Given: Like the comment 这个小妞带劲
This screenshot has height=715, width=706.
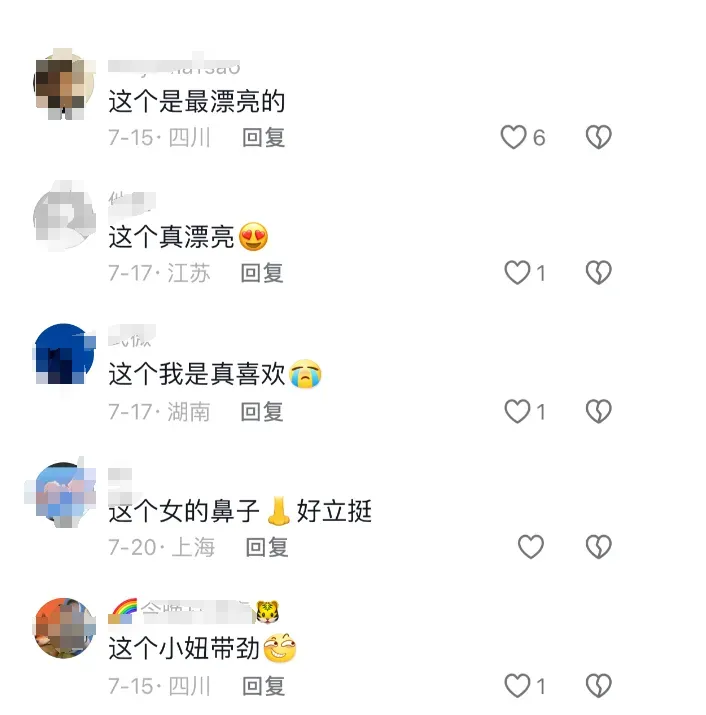Looking at the screenshot, I should pos(517,685).
